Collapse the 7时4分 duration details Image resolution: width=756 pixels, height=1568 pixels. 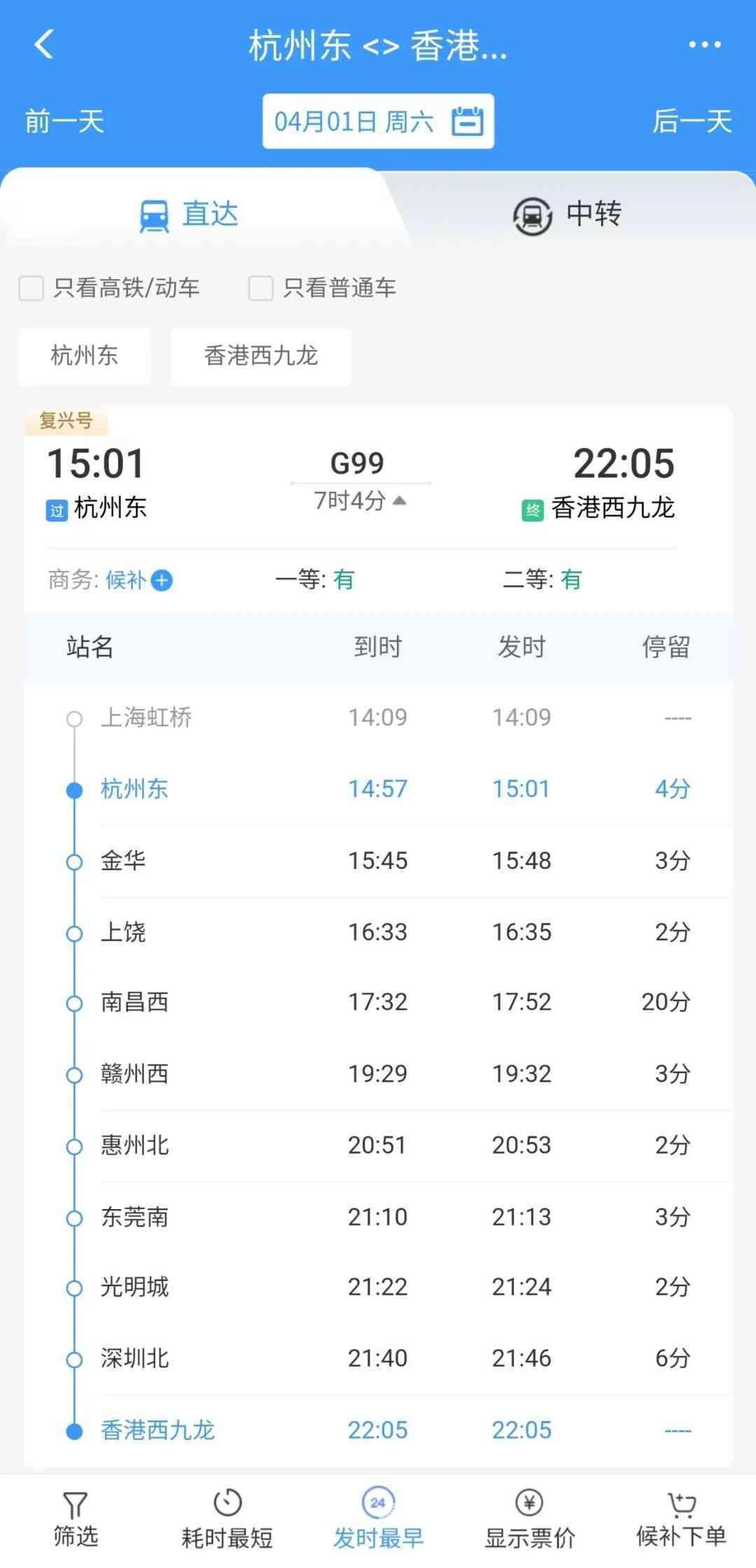(x=399, y=502)
